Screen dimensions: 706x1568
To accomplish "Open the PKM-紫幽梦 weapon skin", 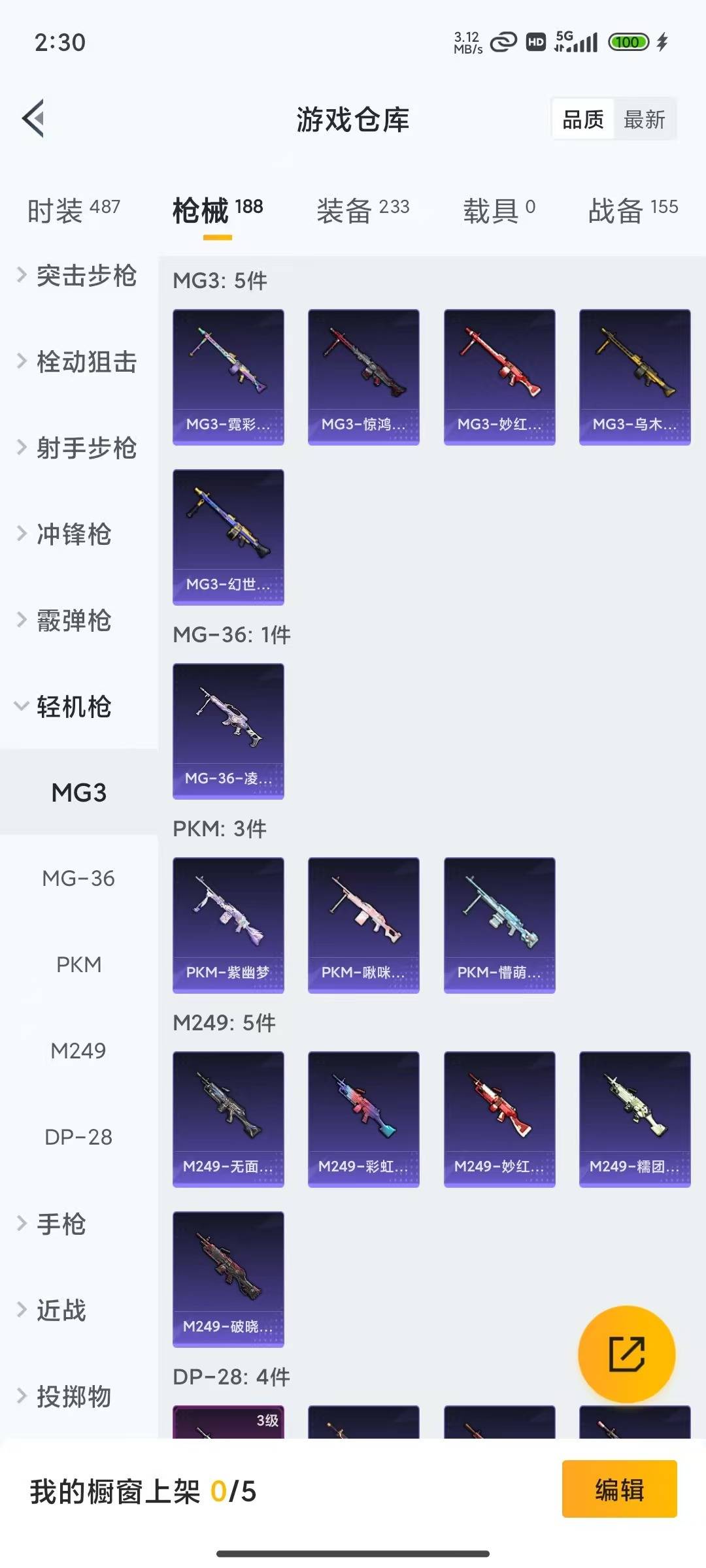I will point(228,924).
